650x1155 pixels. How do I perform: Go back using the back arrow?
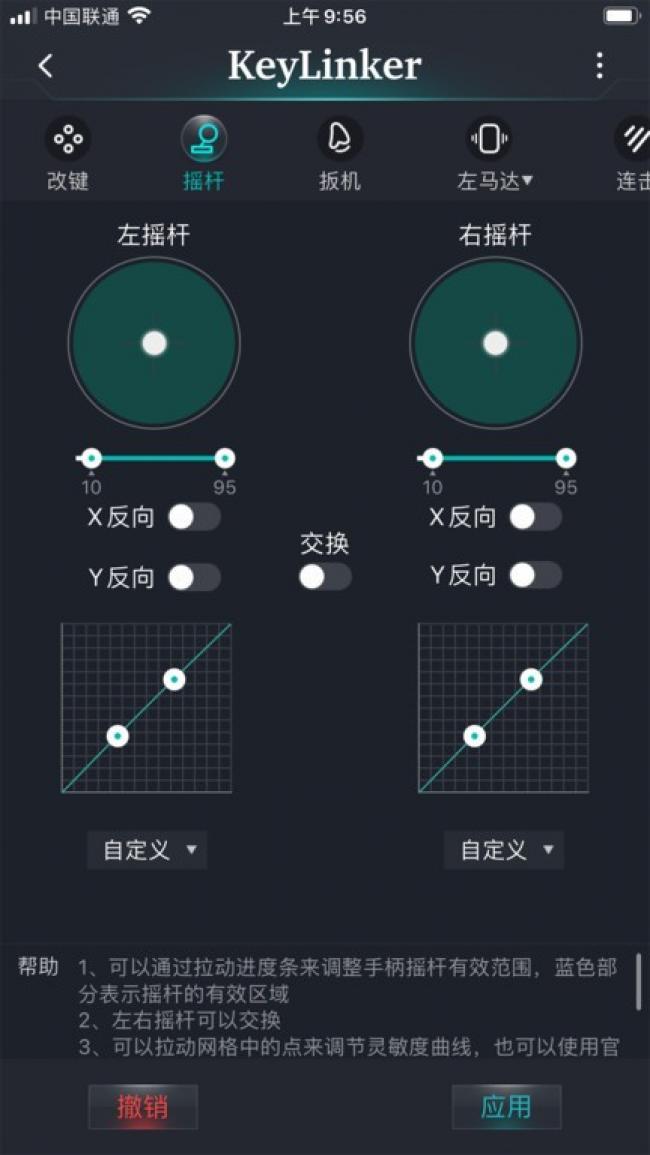pos(45,66)
